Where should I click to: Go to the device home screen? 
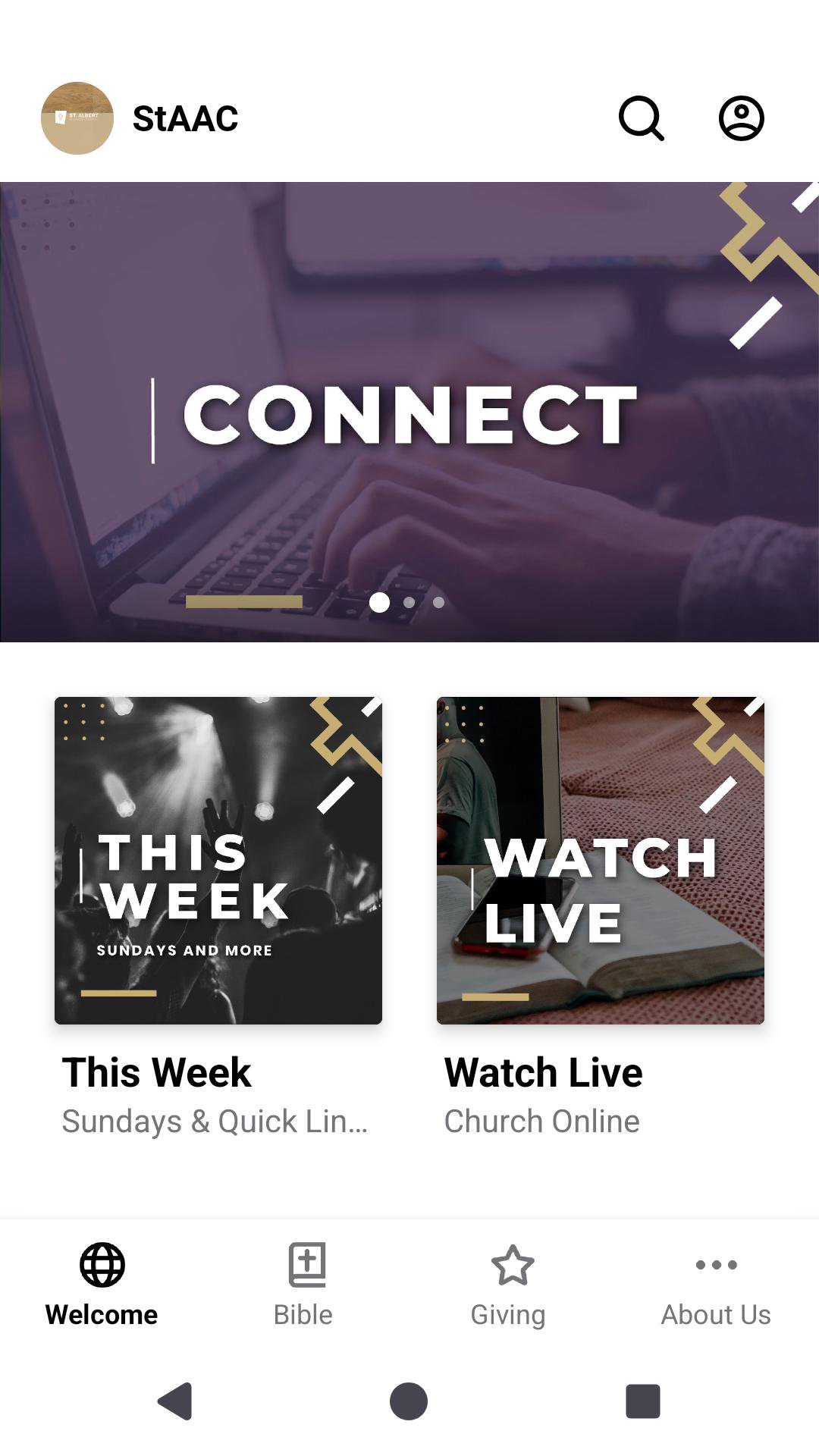[x=409, y=1401]
